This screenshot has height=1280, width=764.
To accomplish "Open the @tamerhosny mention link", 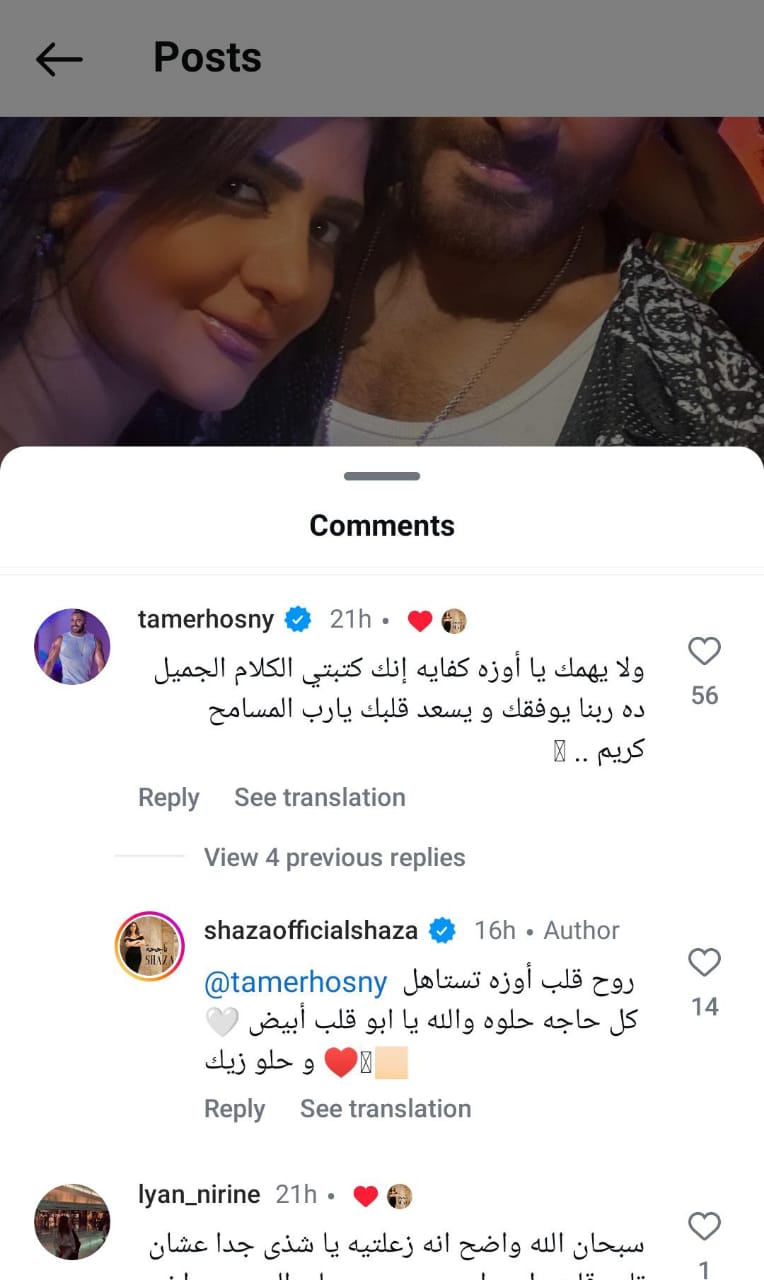I will coord(295,983).
